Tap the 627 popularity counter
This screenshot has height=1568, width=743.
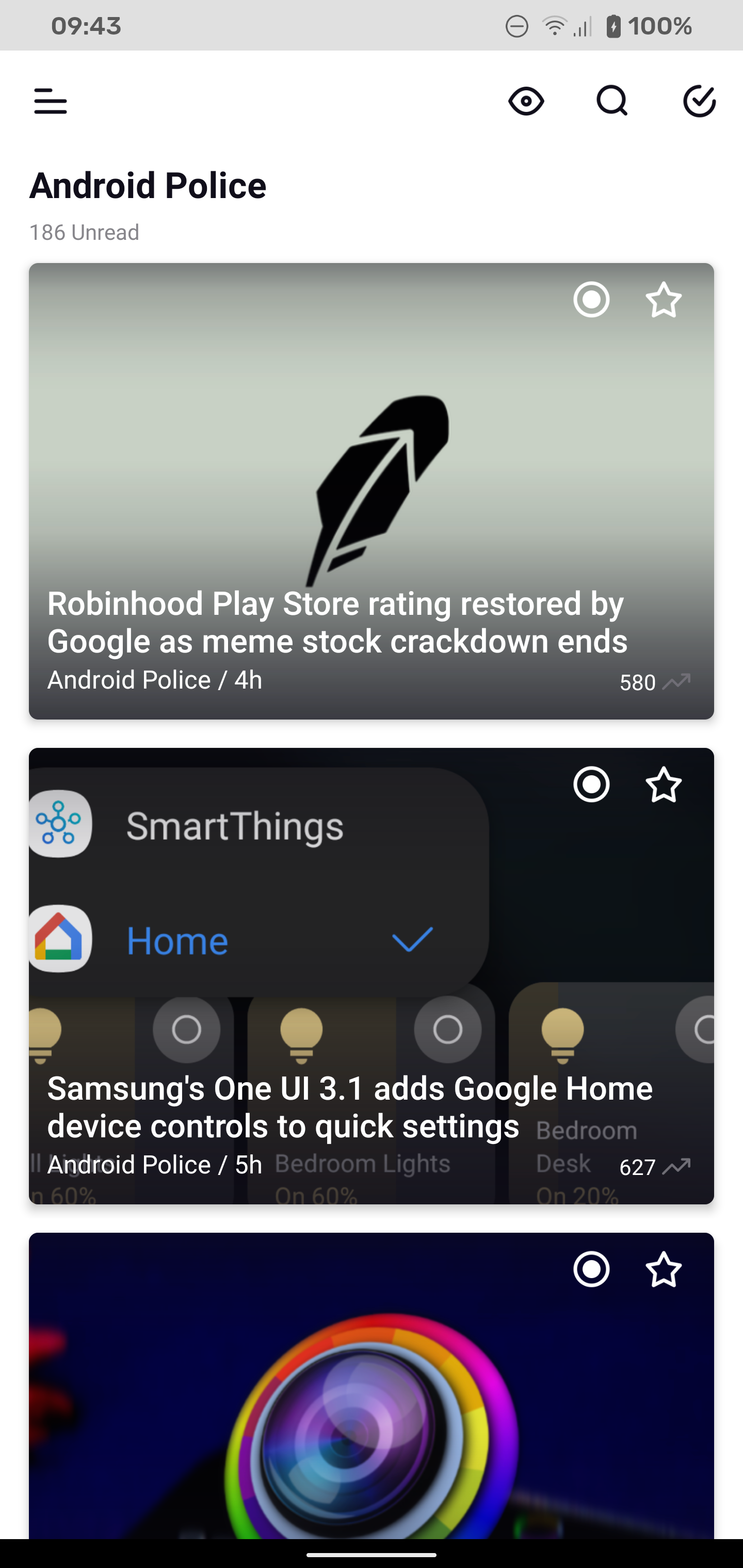pos(637,1167)
